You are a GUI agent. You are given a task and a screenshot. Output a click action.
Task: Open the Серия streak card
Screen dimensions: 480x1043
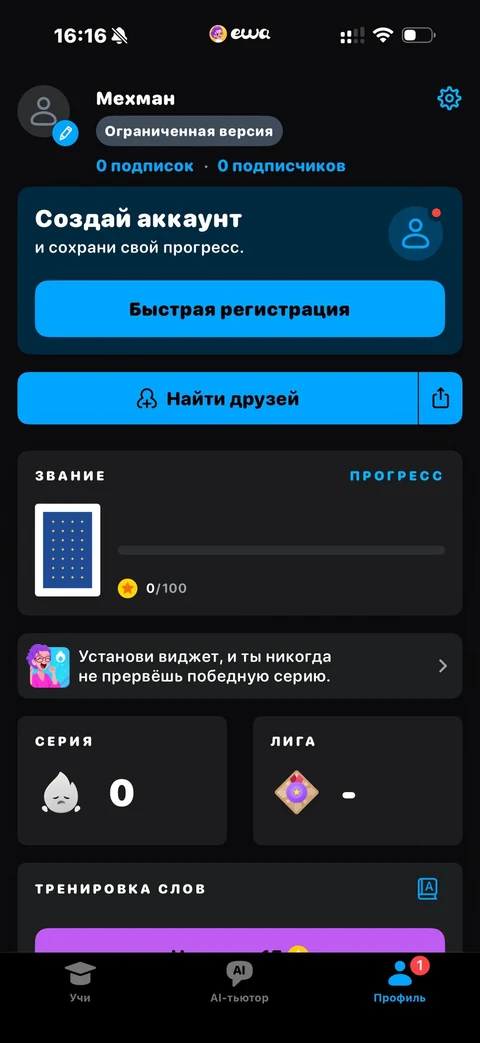(x=122, y=780)
